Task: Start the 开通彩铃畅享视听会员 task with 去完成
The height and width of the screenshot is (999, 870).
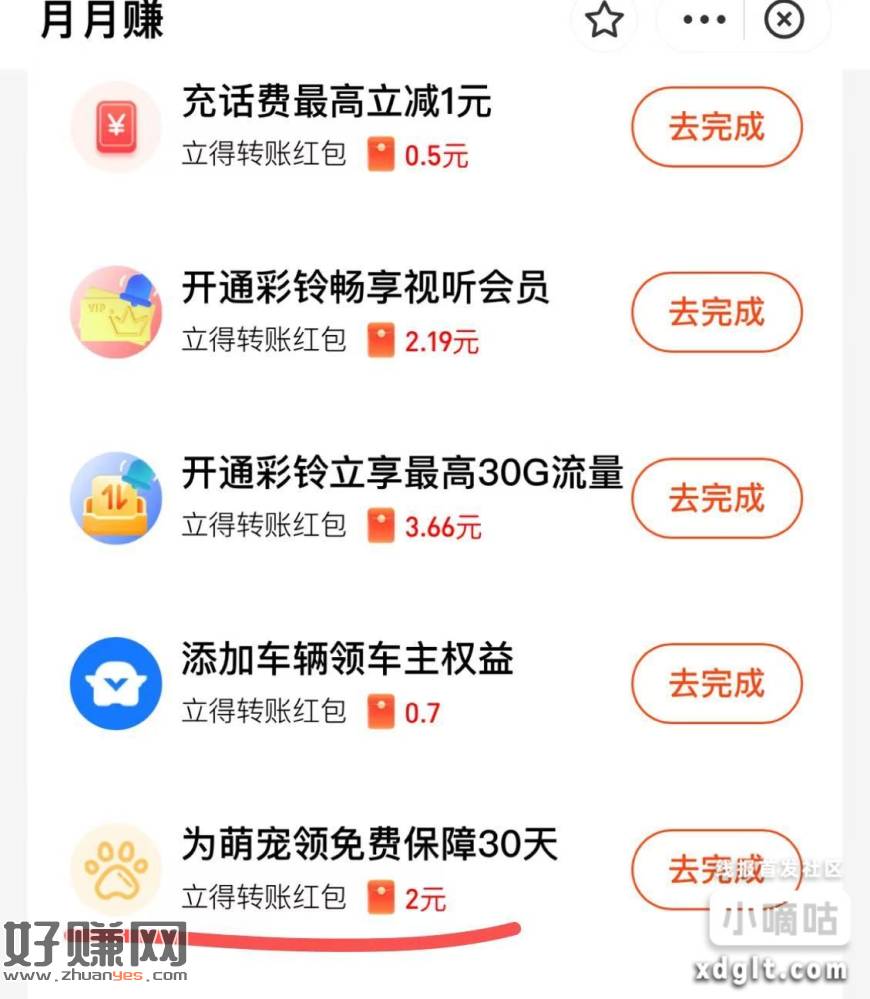Action: [716, 312]
